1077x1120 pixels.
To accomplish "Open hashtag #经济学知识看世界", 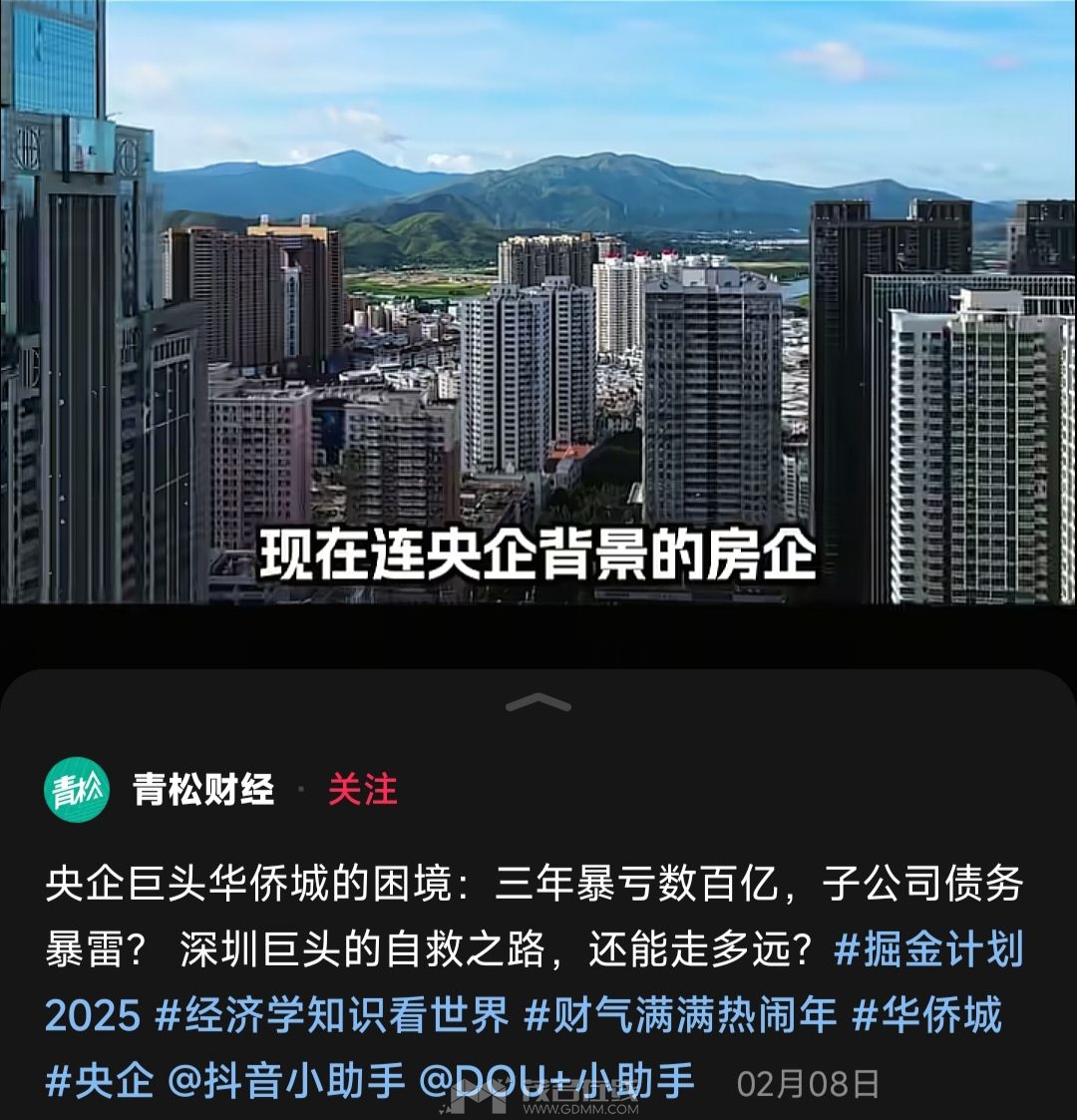I will pyautogui.click(x=333, y=1016).
